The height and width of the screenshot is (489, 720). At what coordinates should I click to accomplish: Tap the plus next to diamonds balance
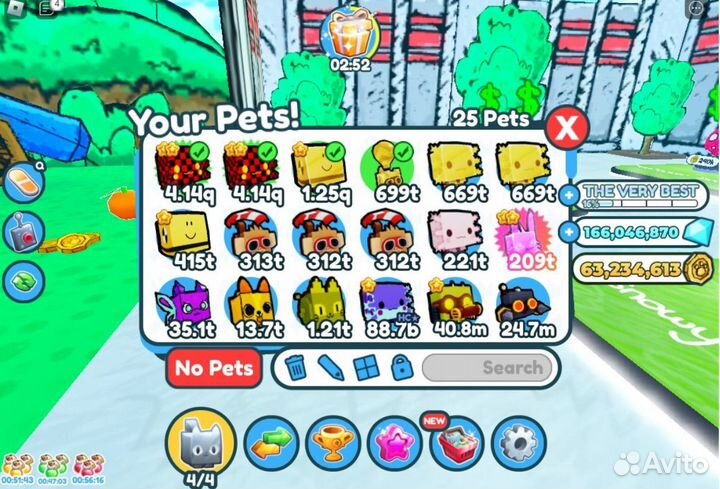[x=570, y=233]
